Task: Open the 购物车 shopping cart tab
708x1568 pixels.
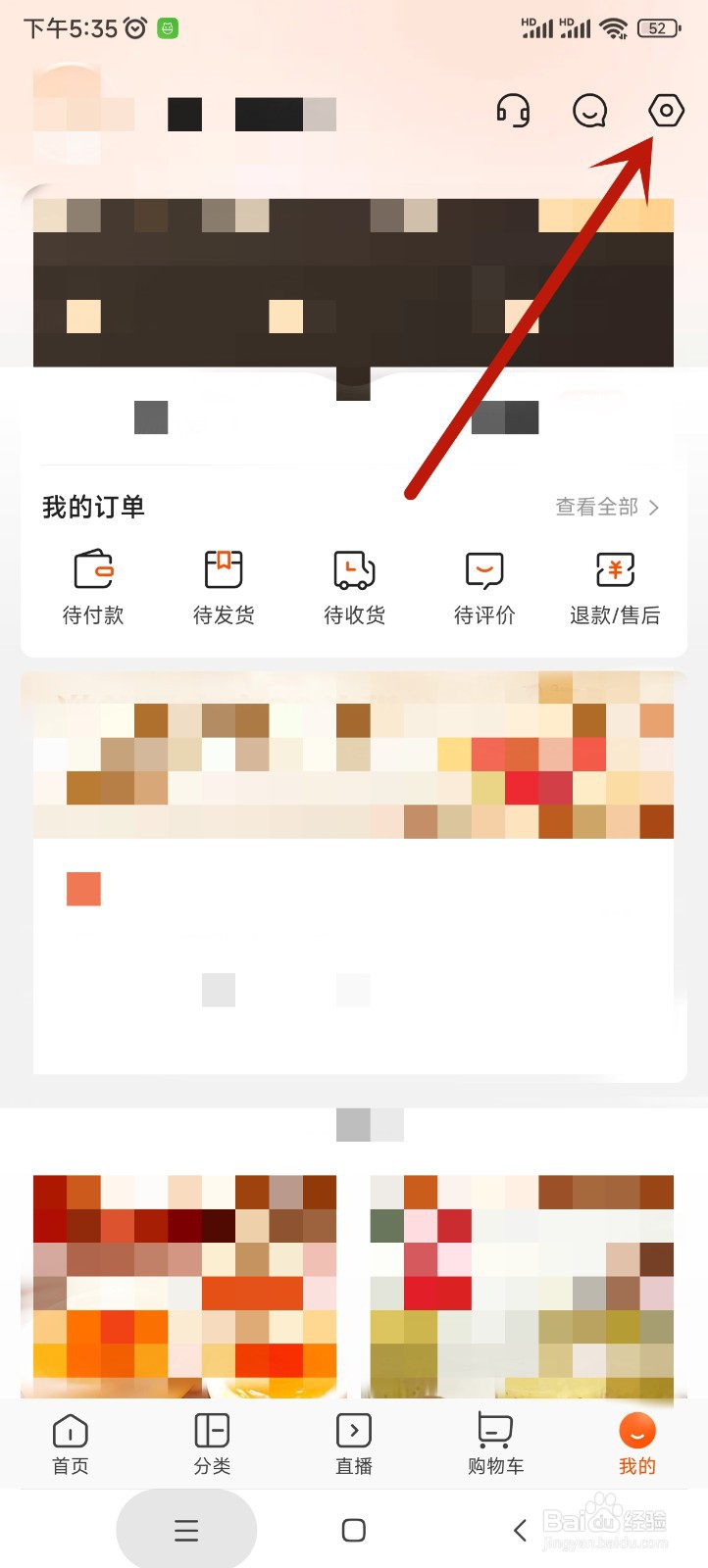Action: coord(494,1443)
